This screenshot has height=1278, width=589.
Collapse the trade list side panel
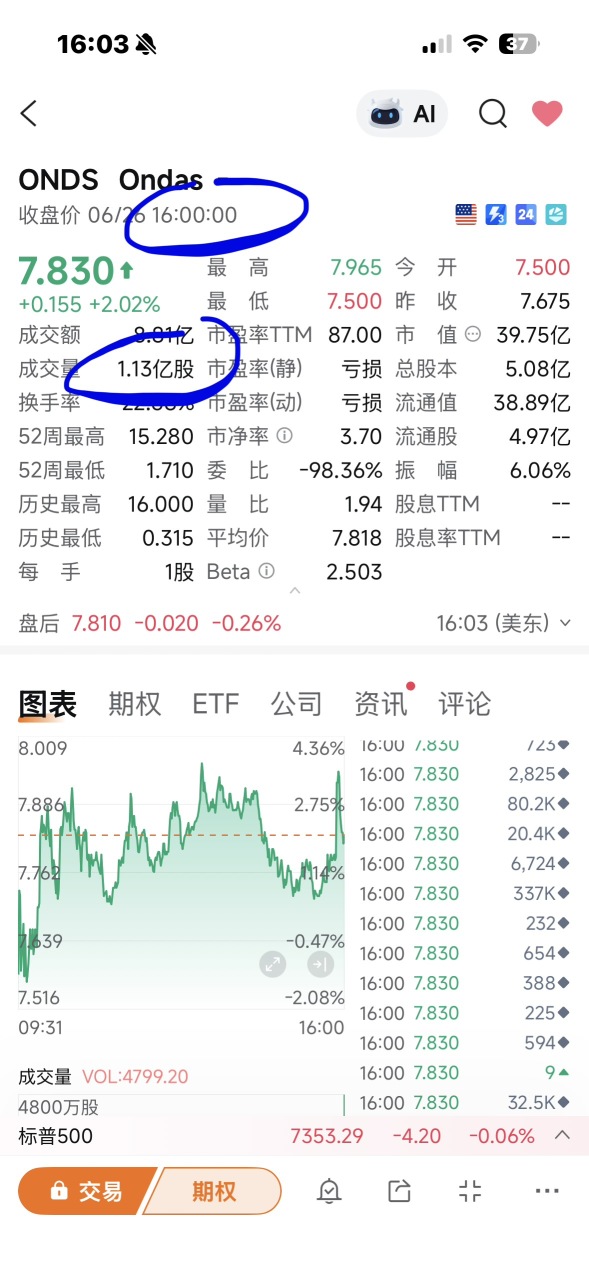tap(320, 964)
